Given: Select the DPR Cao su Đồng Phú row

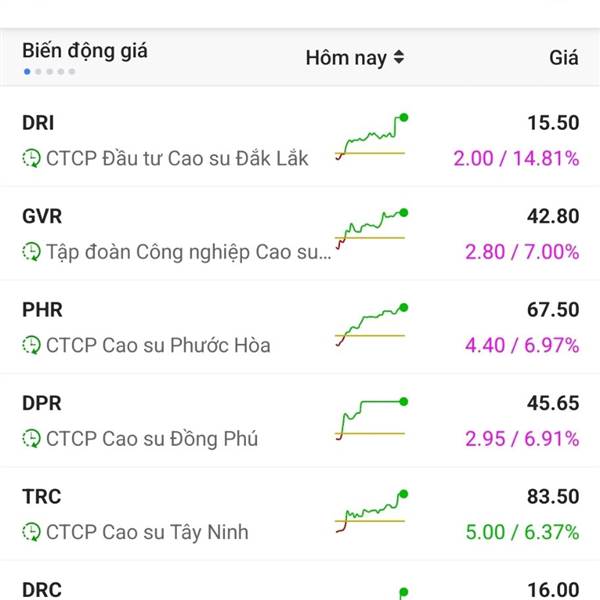Looking at the screenshot, I should [x=300, y=420].
